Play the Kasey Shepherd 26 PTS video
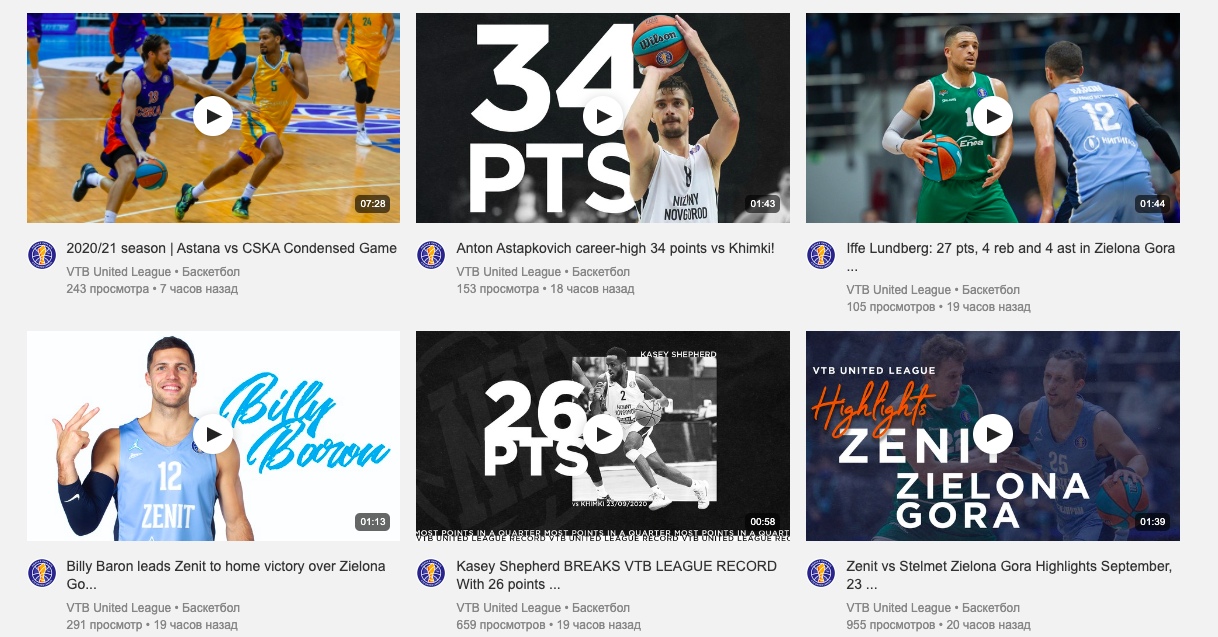Viewport: 1218px width, 637px height. [603, 435]
